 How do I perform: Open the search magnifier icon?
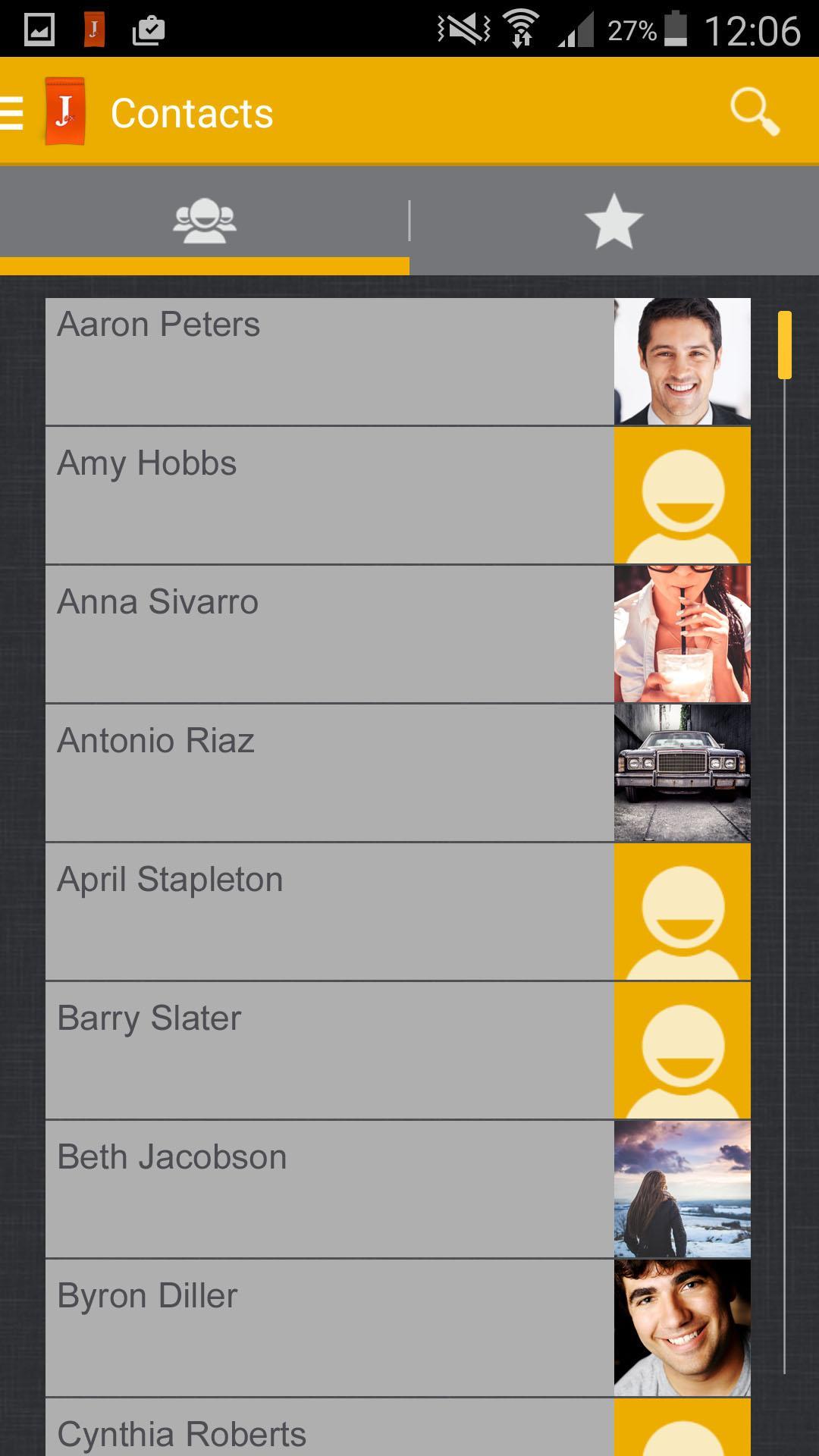tap(754, 112)
